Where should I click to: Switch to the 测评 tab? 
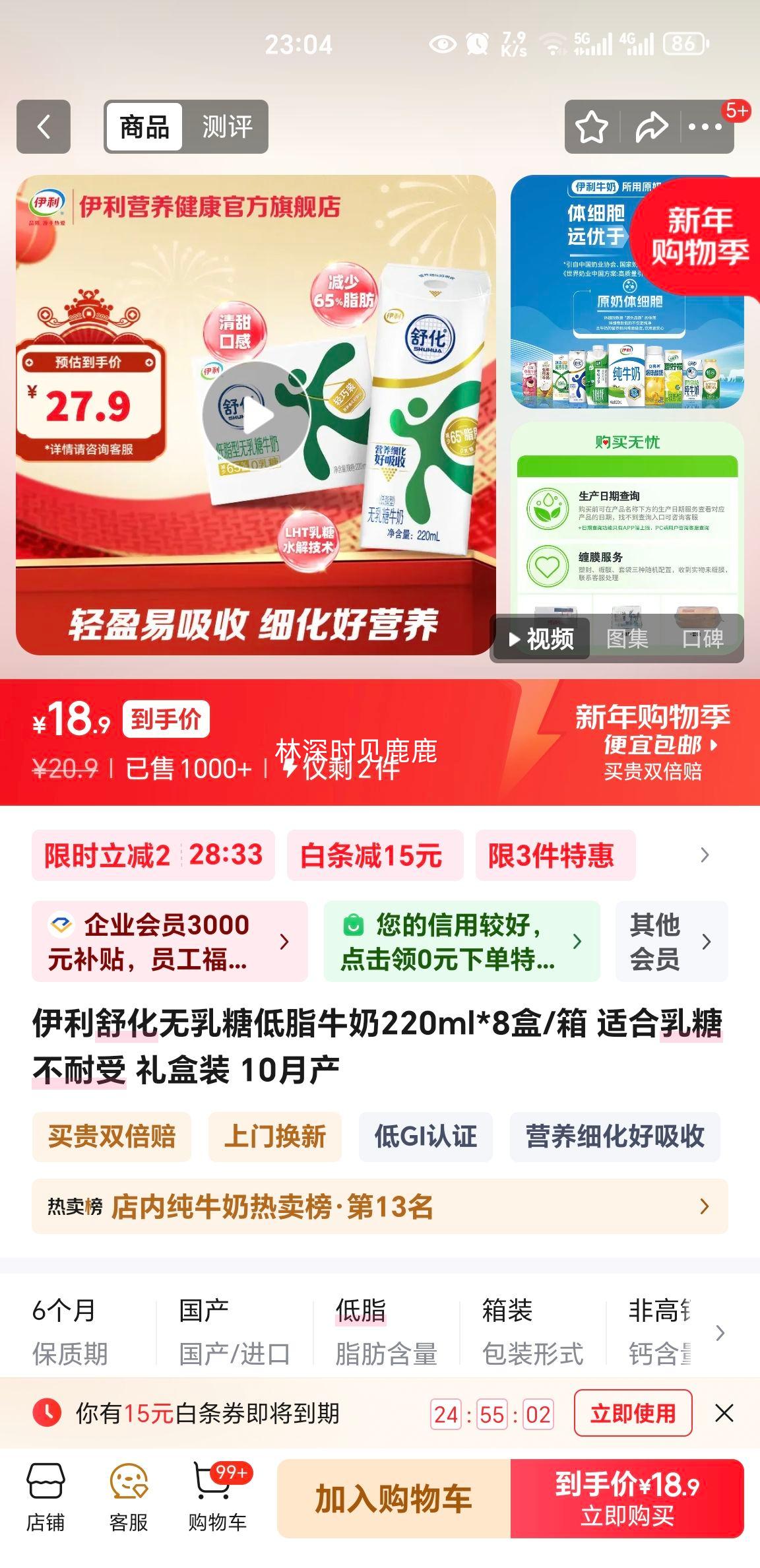pos(228,128)
